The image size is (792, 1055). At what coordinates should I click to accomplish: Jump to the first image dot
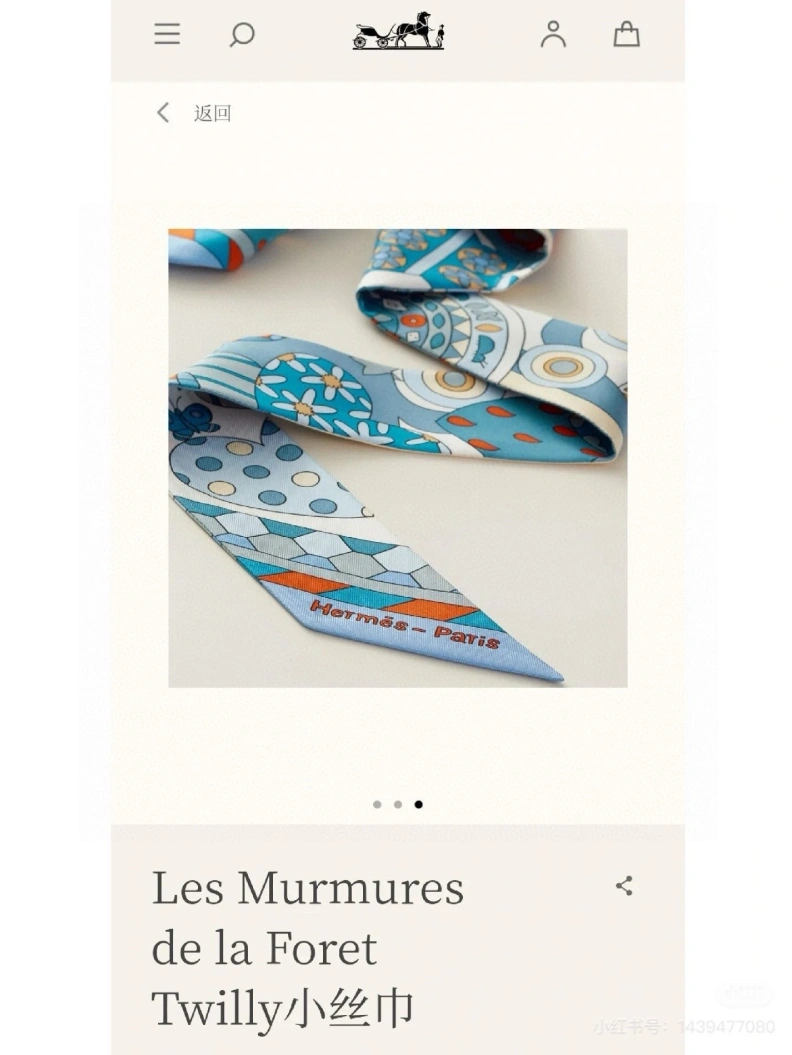(377, 804)
